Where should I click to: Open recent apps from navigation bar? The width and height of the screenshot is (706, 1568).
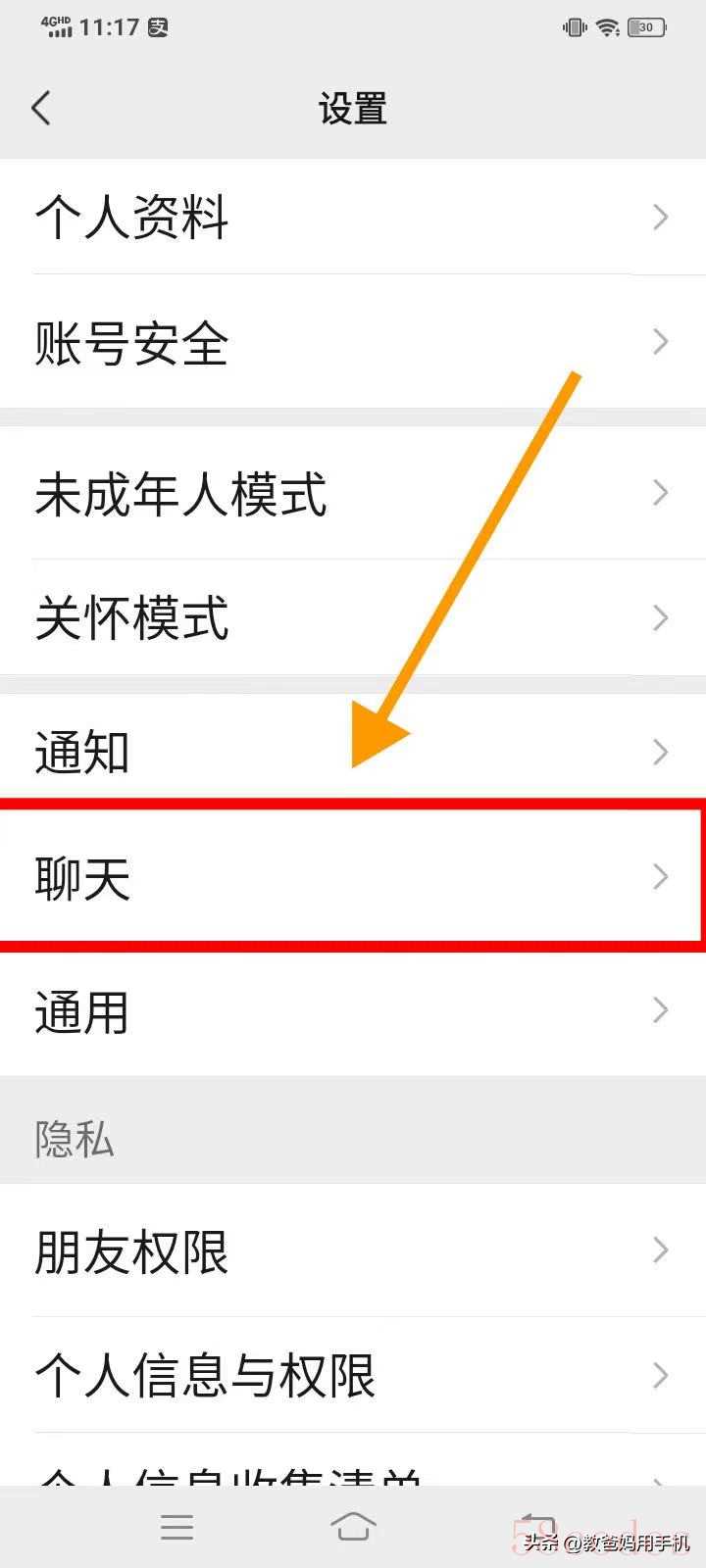(x=176, y=1527)
